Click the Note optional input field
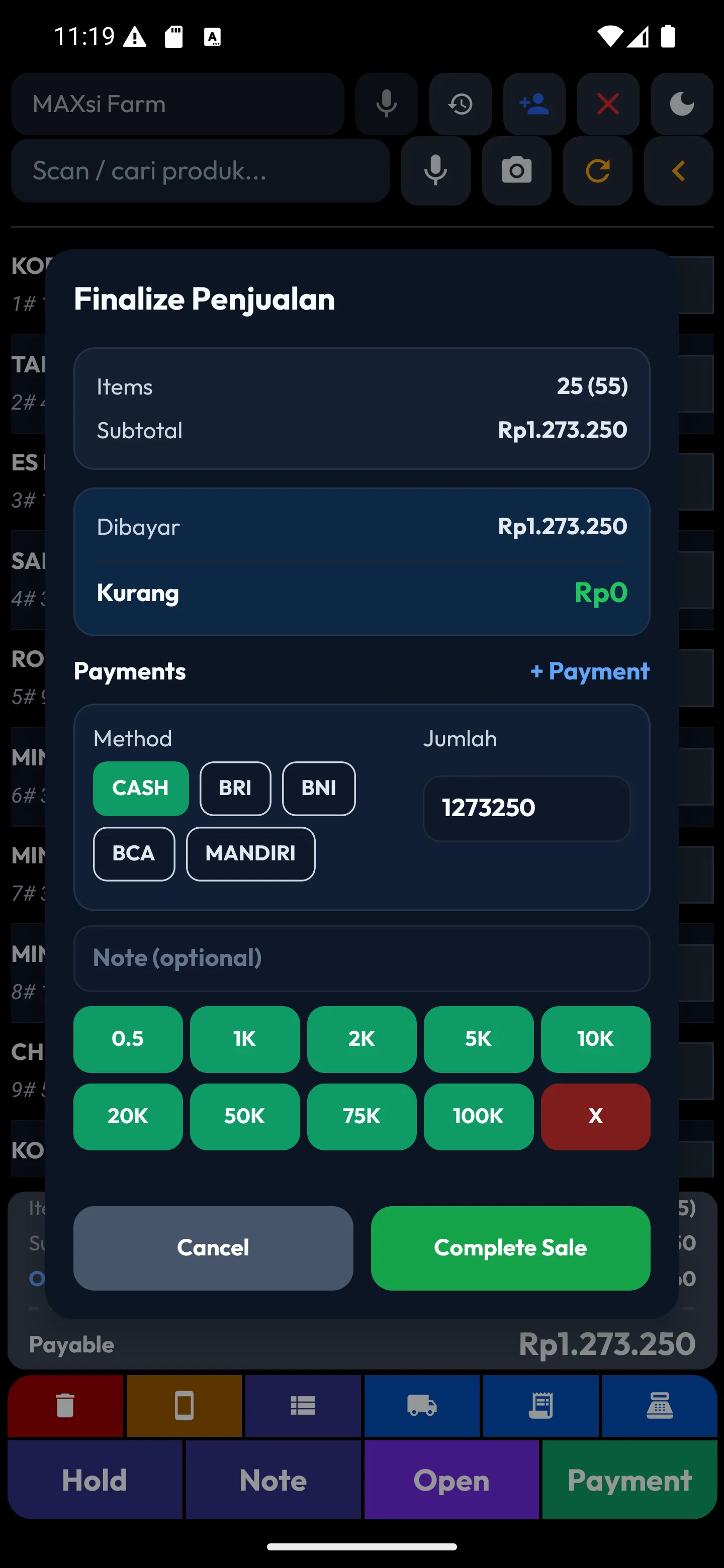Image resolution: width=724 pixels, height=1568 pixels. pos(361,958)
